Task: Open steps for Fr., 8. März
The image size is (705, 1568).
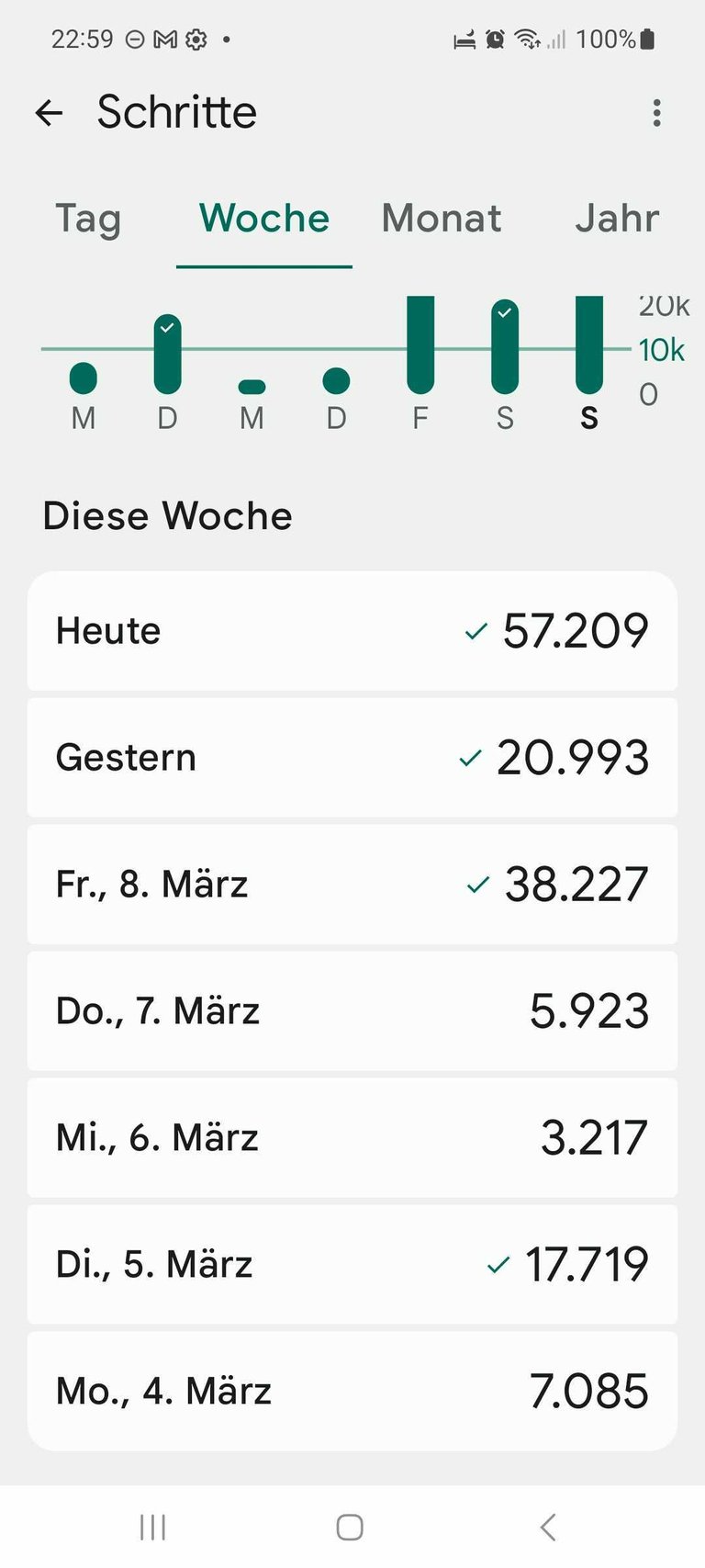Action: pyautogui.click(x=352, y=885)
